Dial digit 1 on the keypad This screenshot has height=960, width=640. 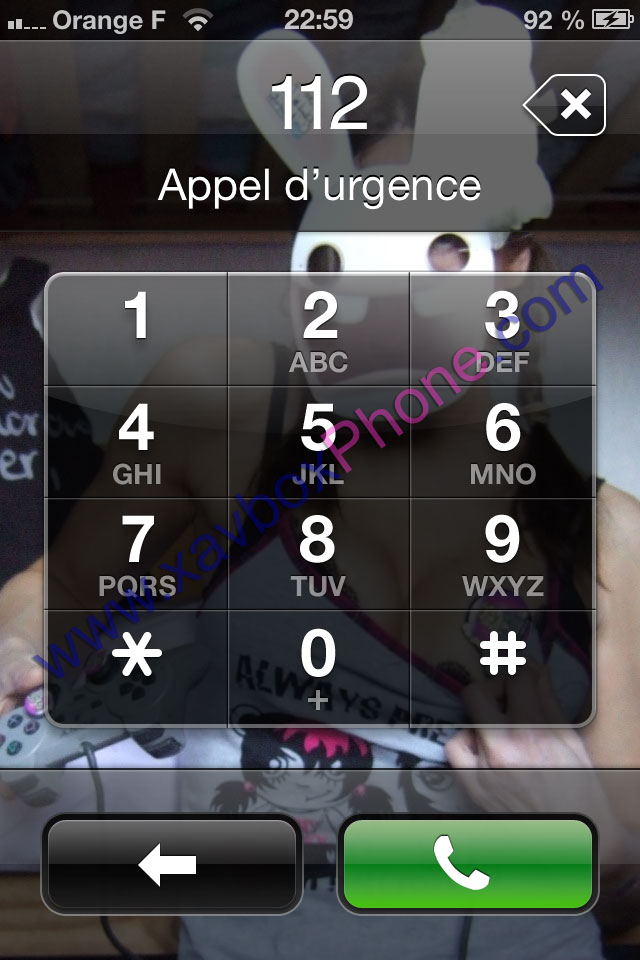click(x=137, y=330)
